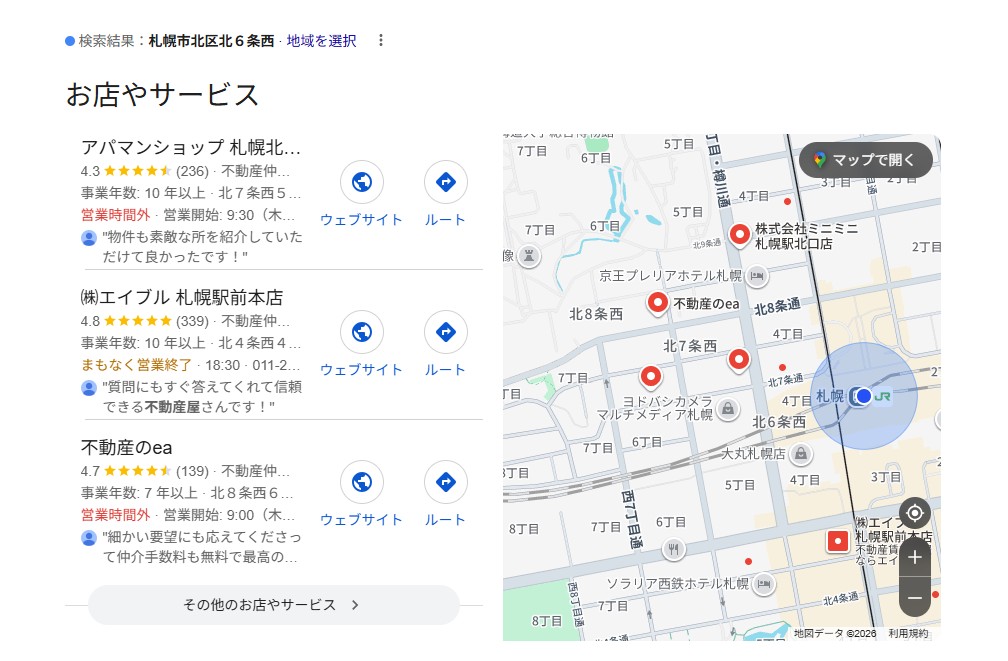Tap the 地域を選択 link

pos(321,41)
